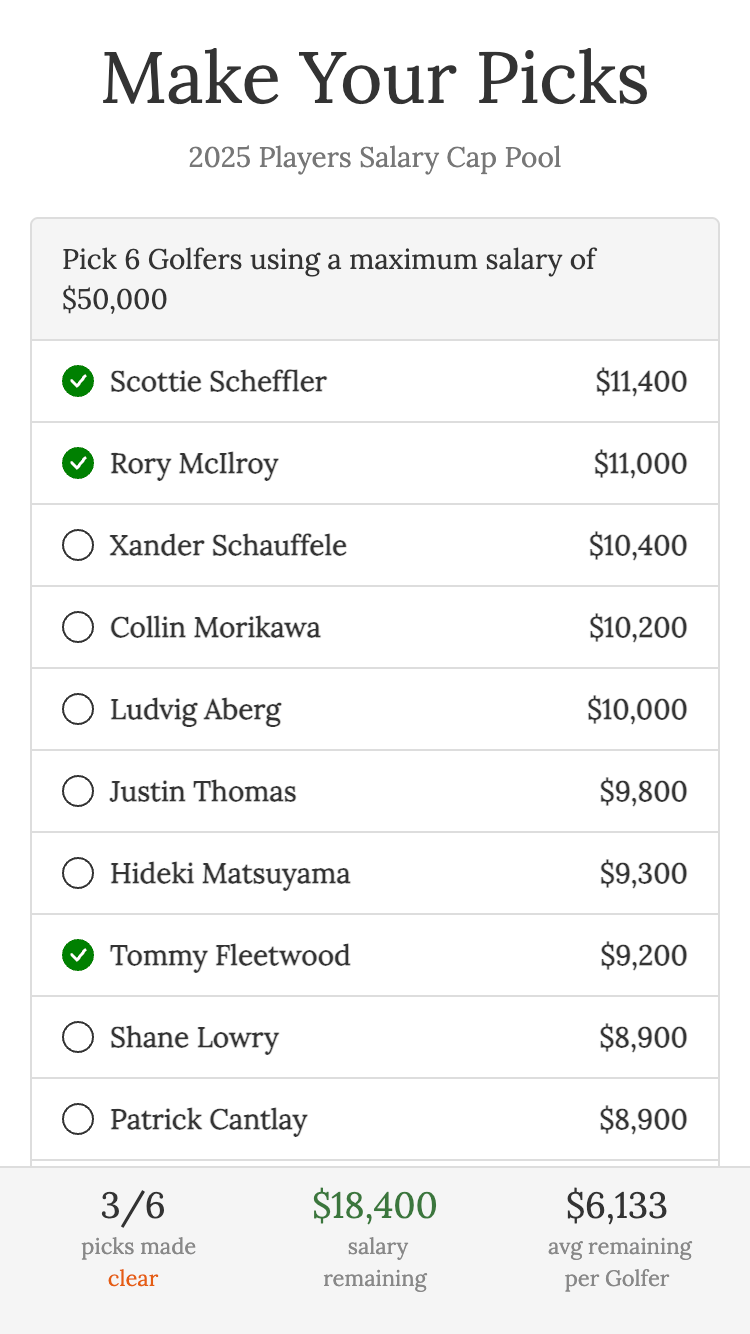Click the Make Your Picks heading
The height and width of the screenshot is (1334, 750).
(375, 78)
